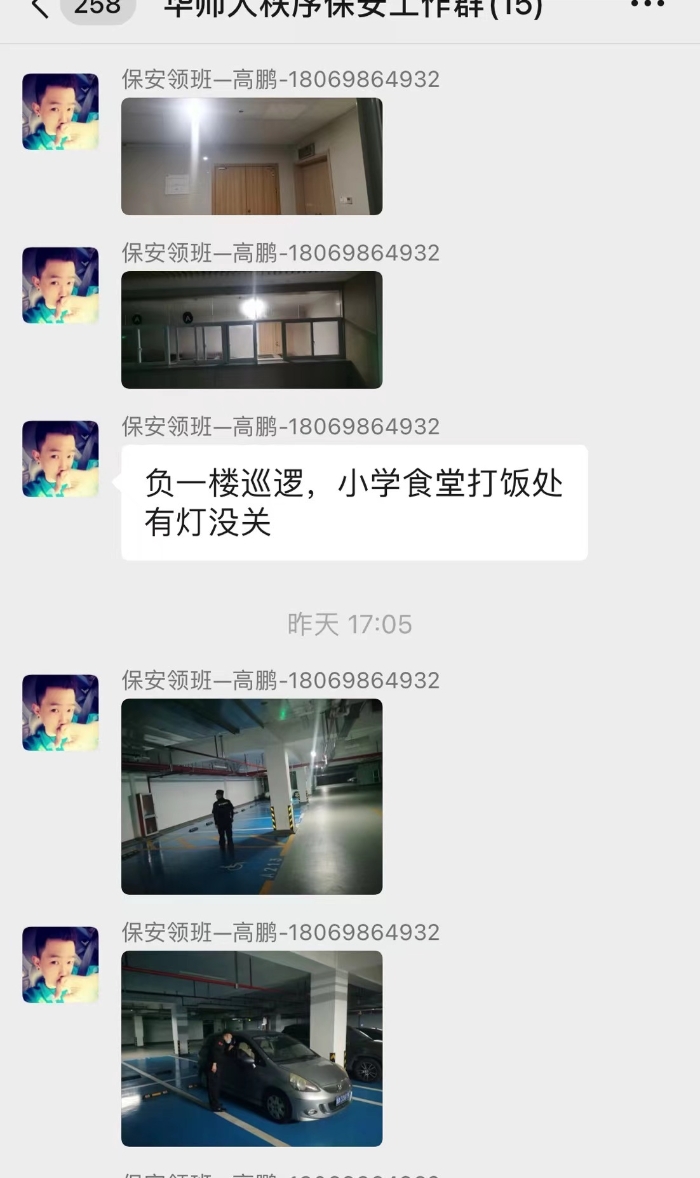This screenshot has width=700, height=1178.
Task: Go back to the chat list
Action: point(40,8)
